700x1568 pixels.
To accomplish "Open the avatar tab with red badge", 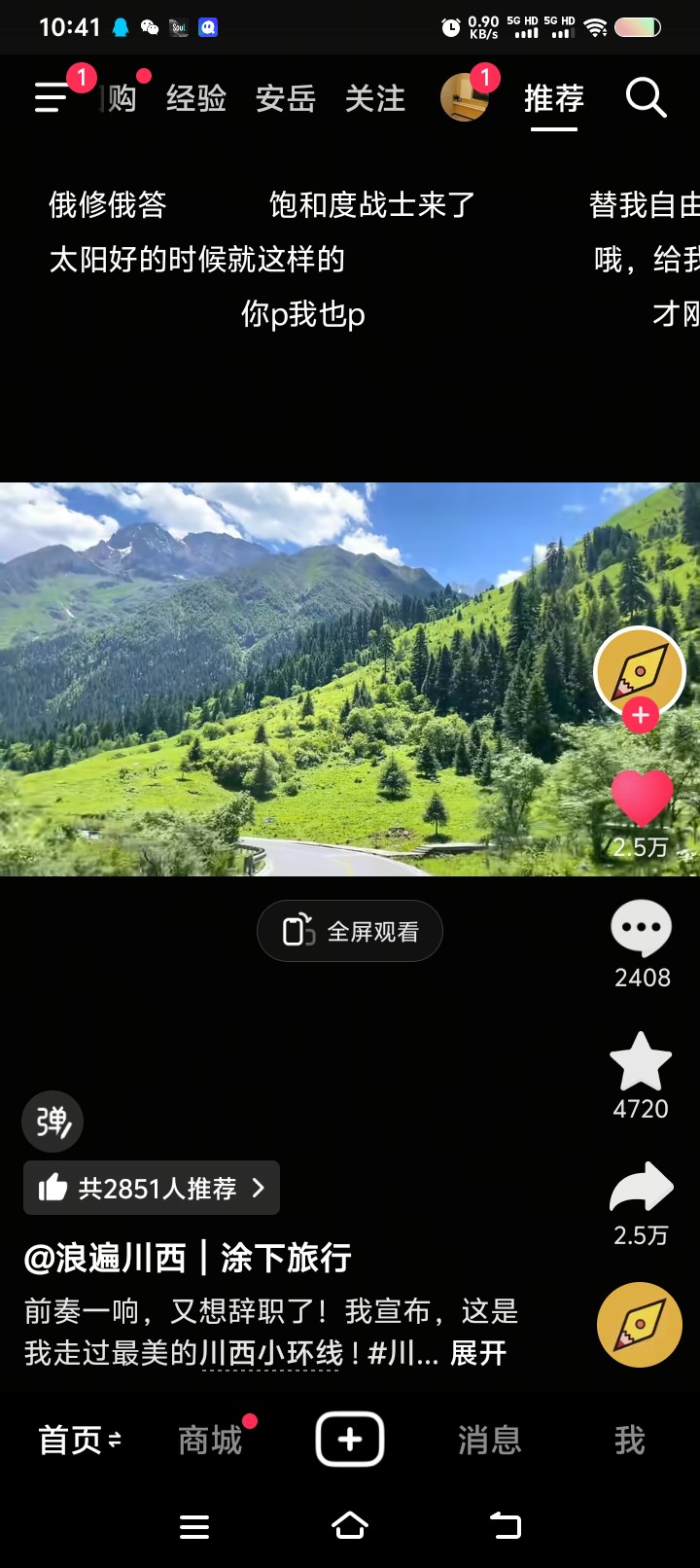I will tap(465, 97).
